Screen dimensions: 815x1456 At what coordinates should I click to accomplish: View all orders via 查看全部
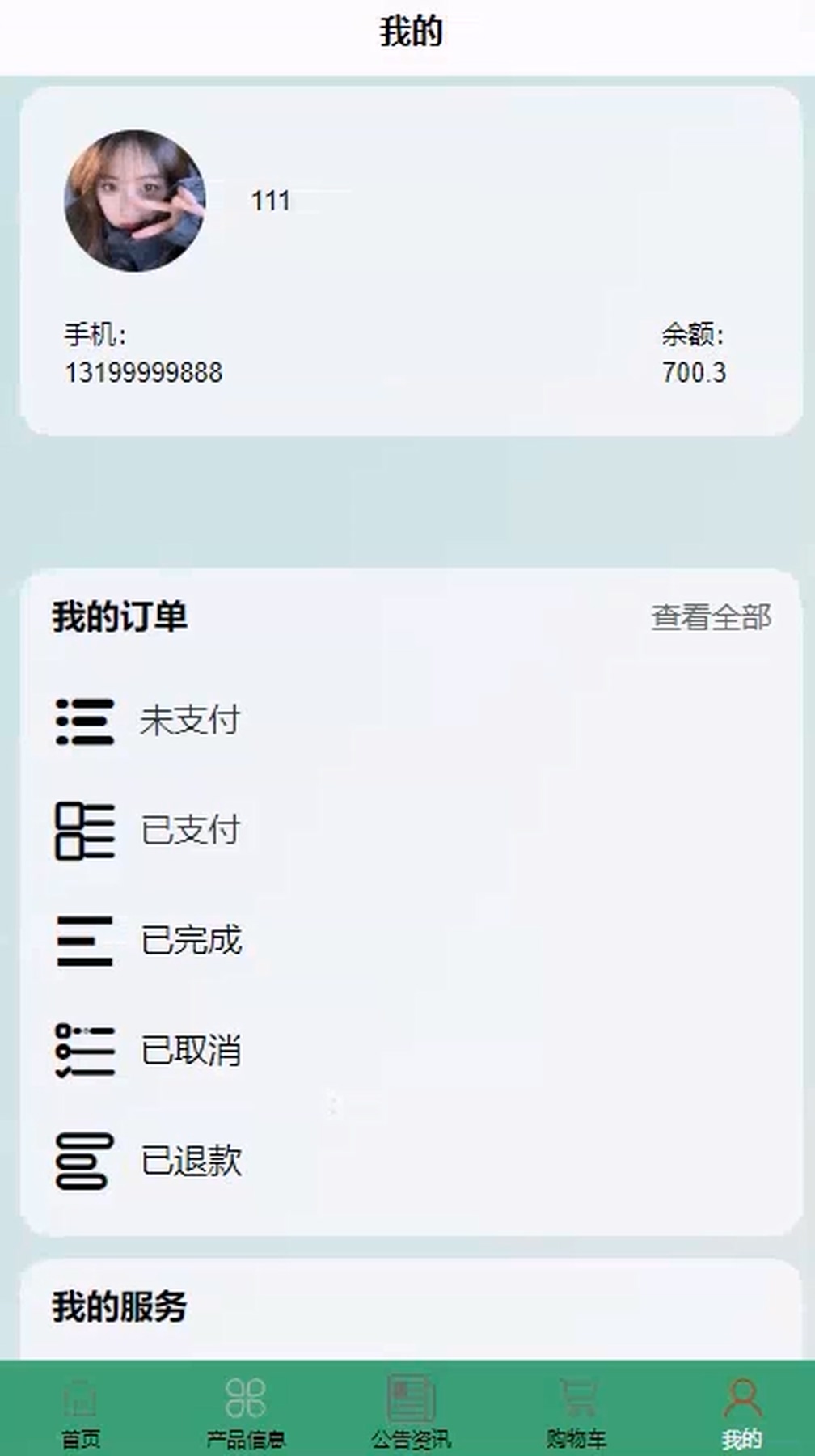[x=711, y=617]
